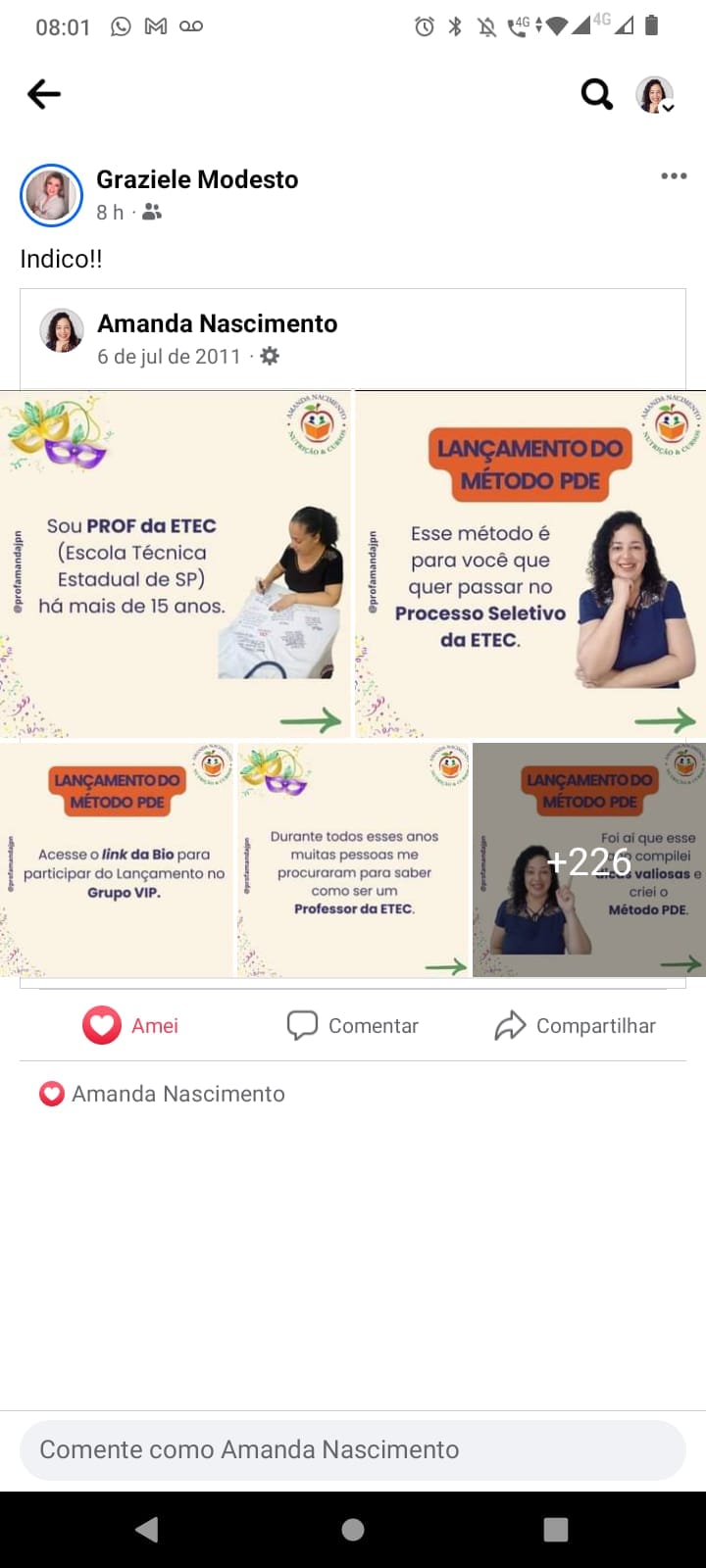This screenshot has width=706, height=1568.
Task: Toggle the Amei reaction button
Action: tap(130, 1025)
